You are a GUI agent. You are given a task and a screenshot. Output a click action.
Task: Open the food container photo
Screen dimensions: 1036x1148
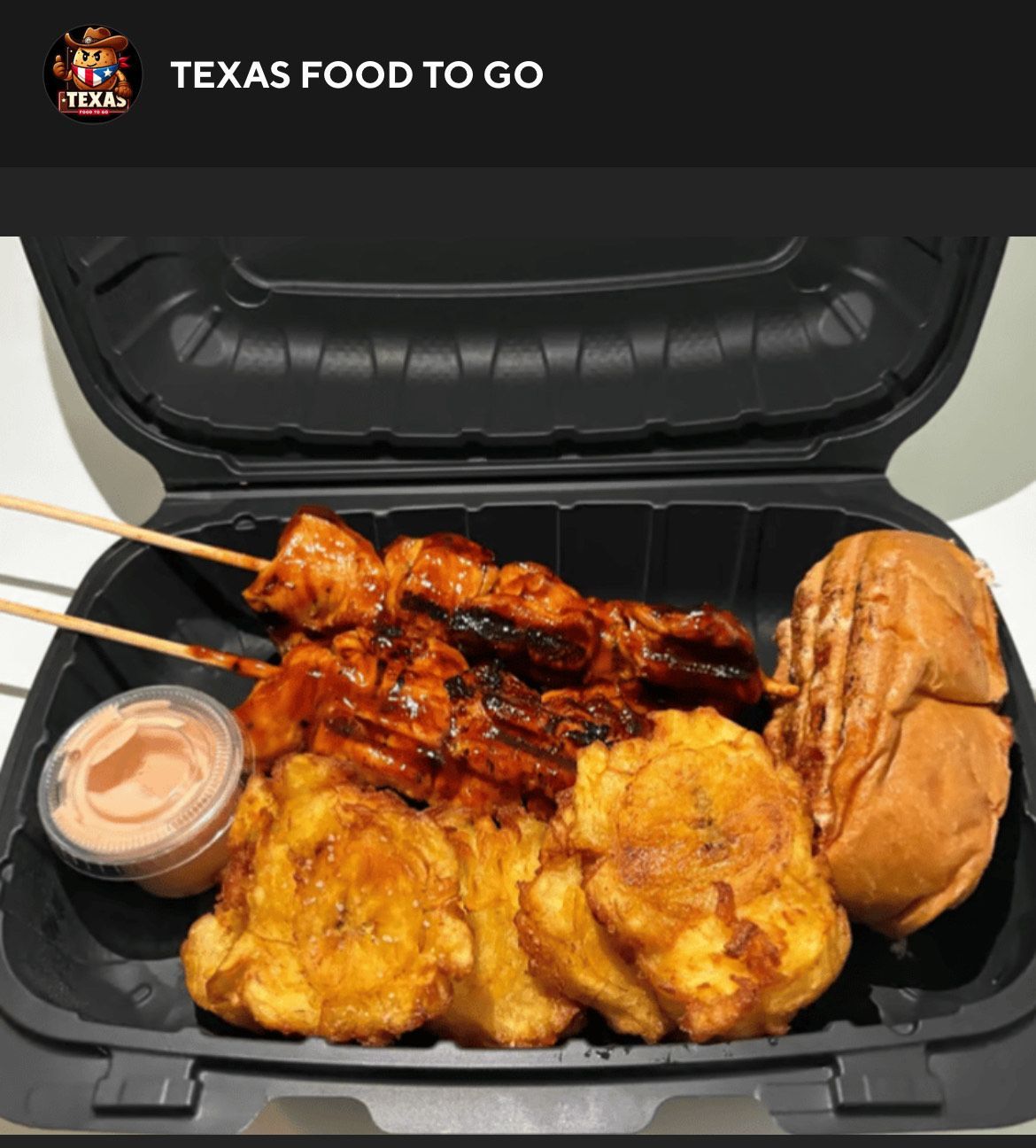click(518, 684)
